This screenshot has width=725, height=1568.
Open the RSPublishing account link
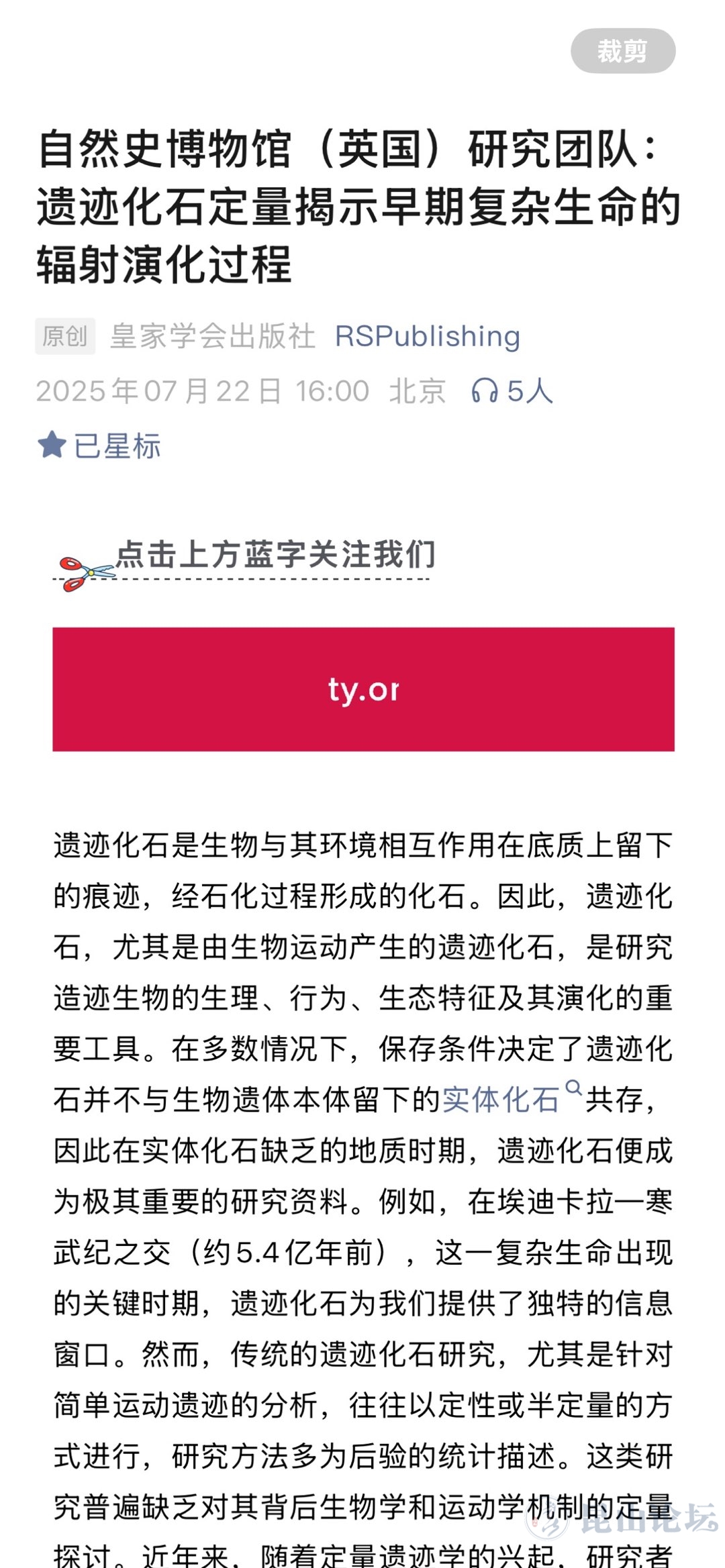428,336
